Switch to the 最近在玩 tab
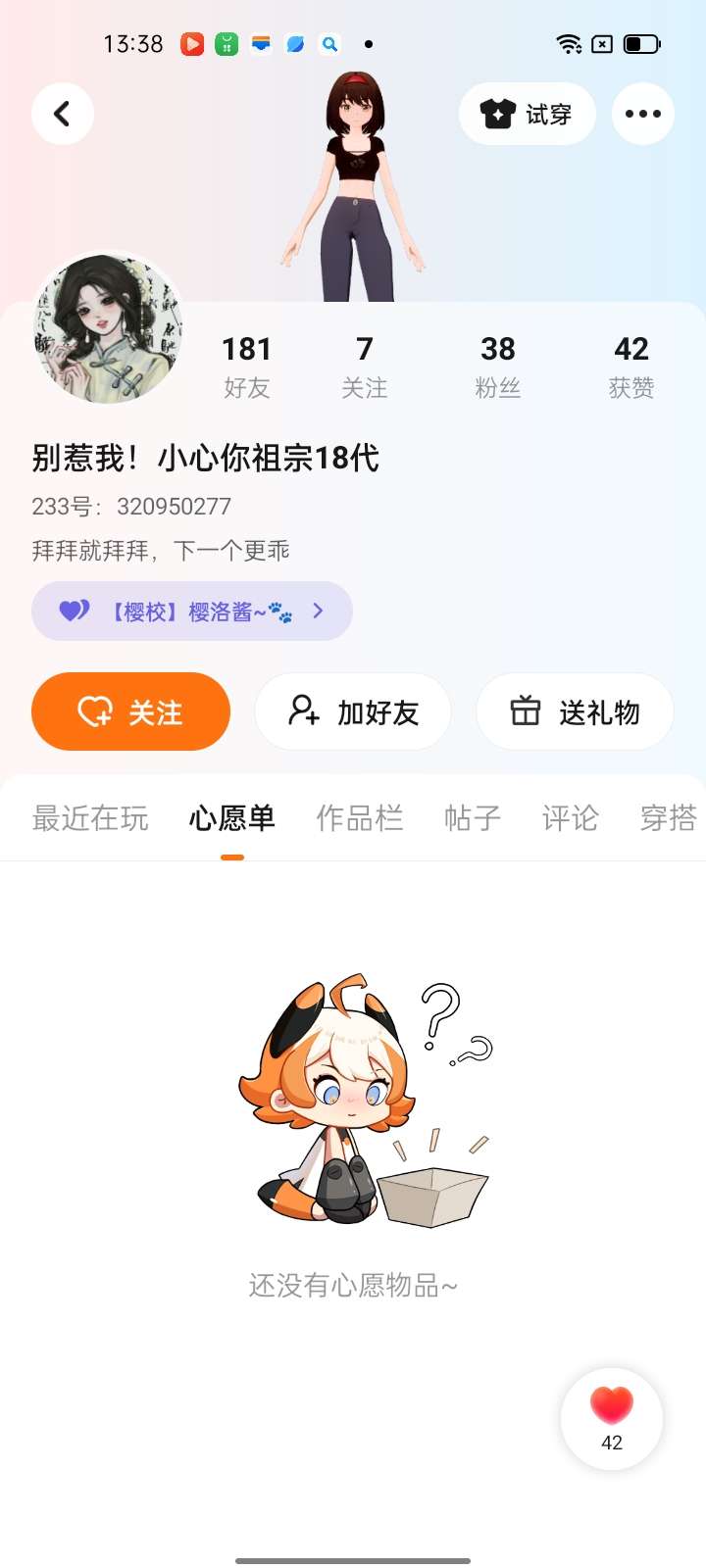706x1568 pixels. 90,817
